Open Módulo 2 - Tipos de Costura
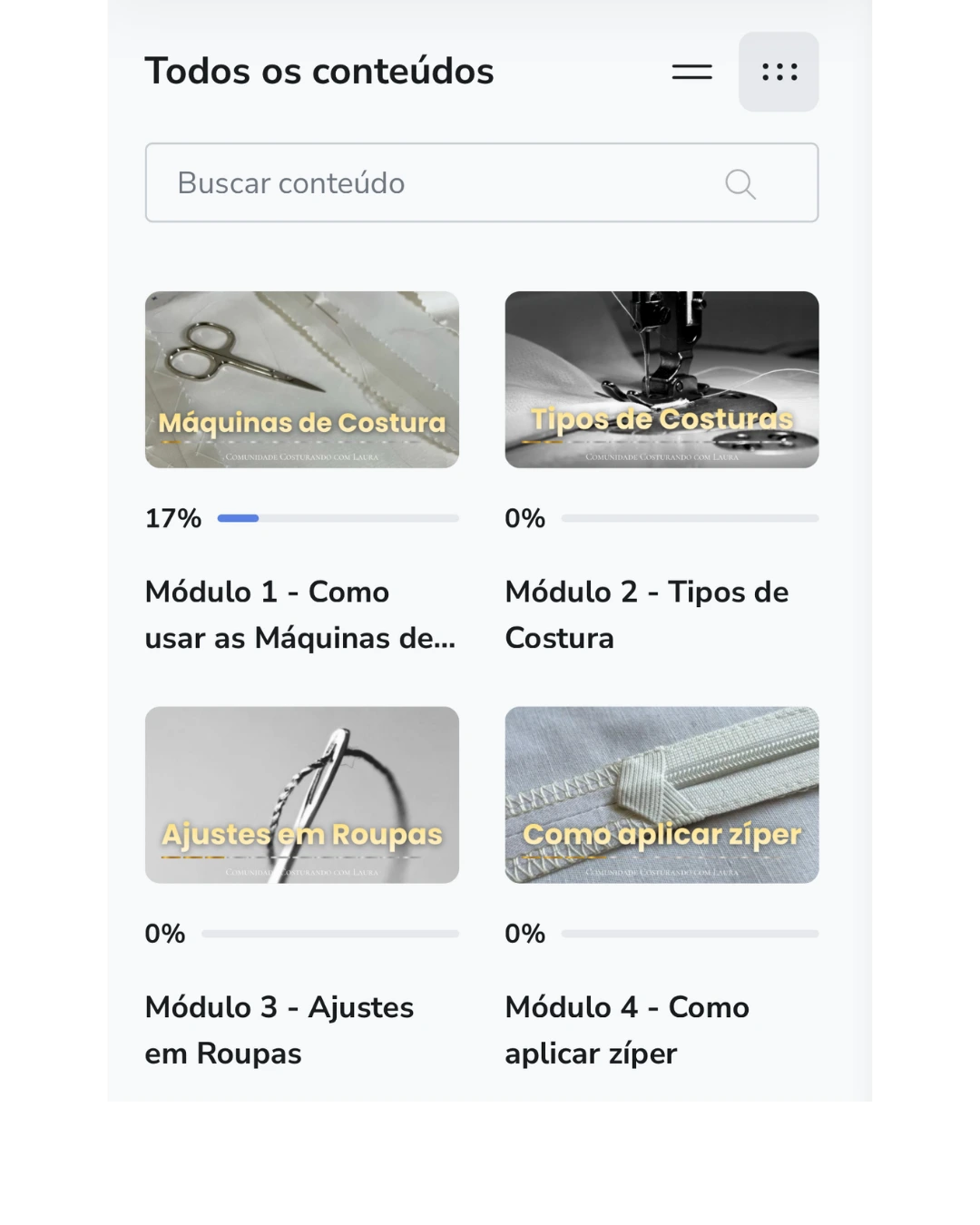Viewport: 980px width, 1225px height. [647, 614]
